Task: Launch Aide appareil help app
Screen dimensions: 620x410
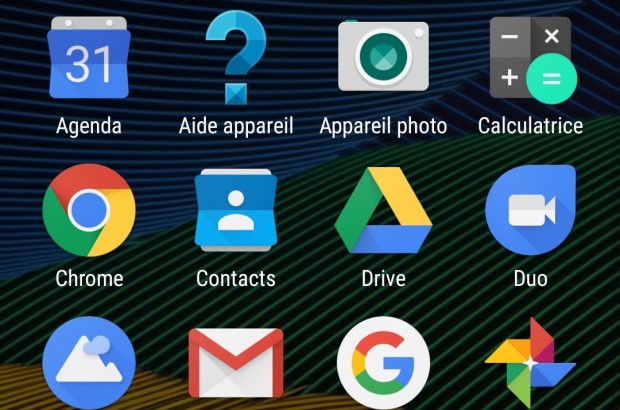Action: 236,60
